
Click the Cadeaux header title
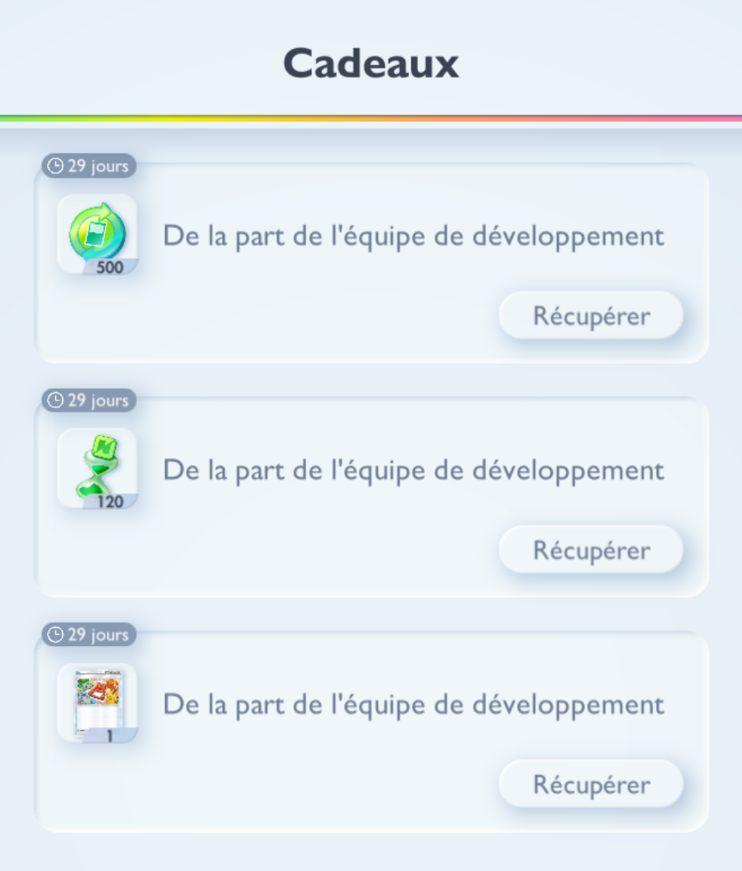(x=371, y=63)
